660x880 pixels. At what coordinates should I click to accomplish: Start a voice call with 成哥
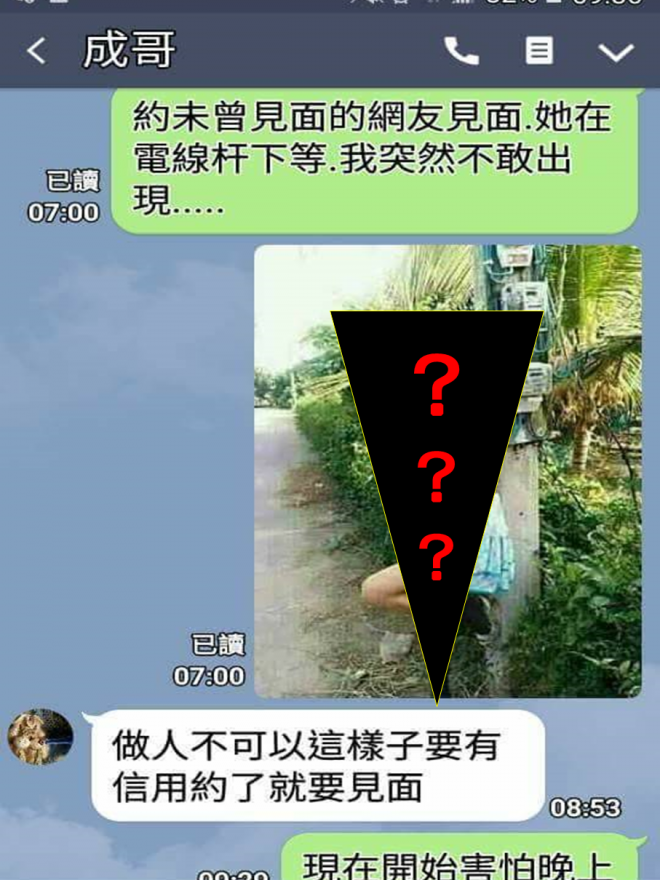461,51
